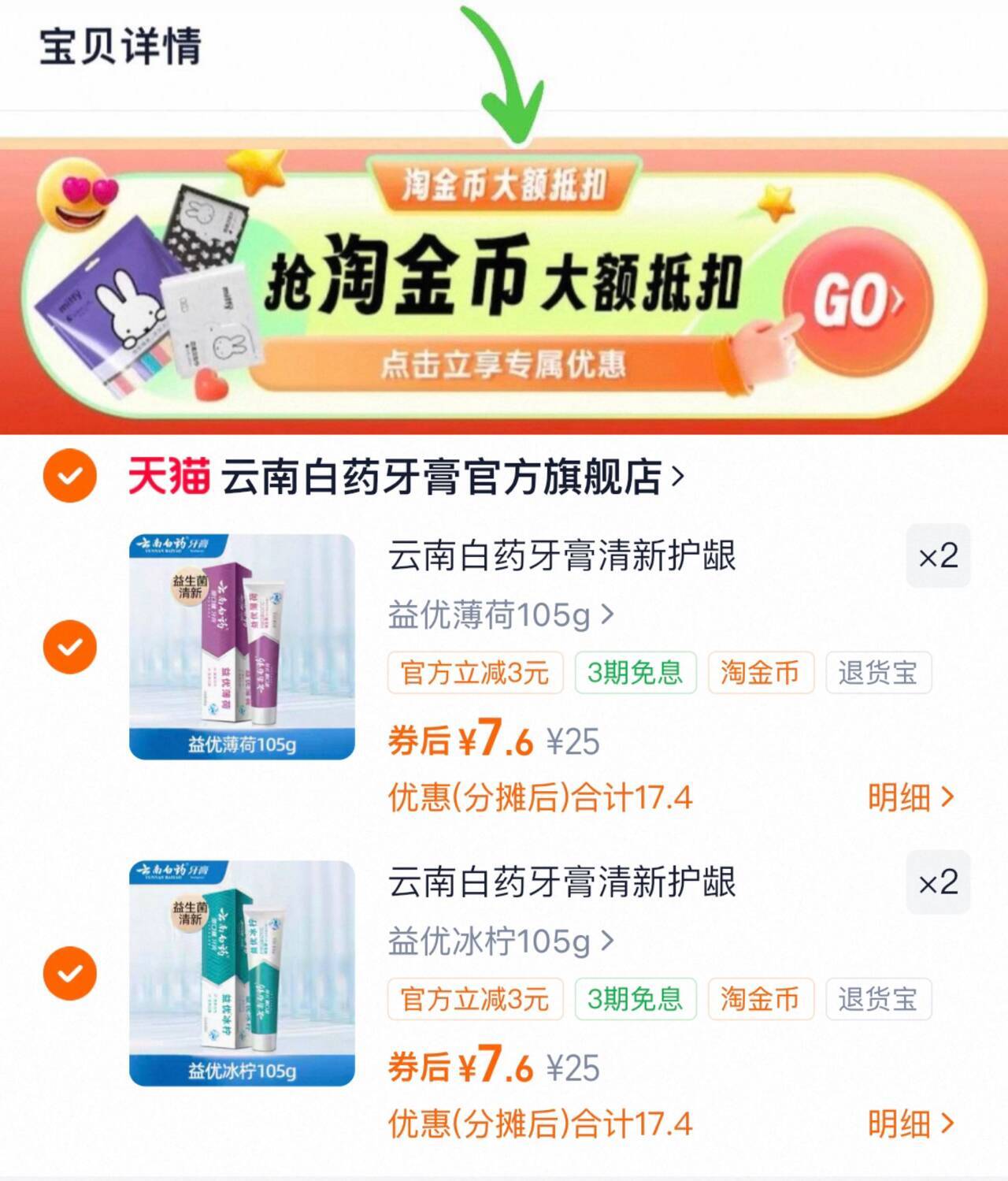Viewport: 1008px width, 1181px height.
Task: Open the 益优薄荷105g product image
Action: point(242,647)
